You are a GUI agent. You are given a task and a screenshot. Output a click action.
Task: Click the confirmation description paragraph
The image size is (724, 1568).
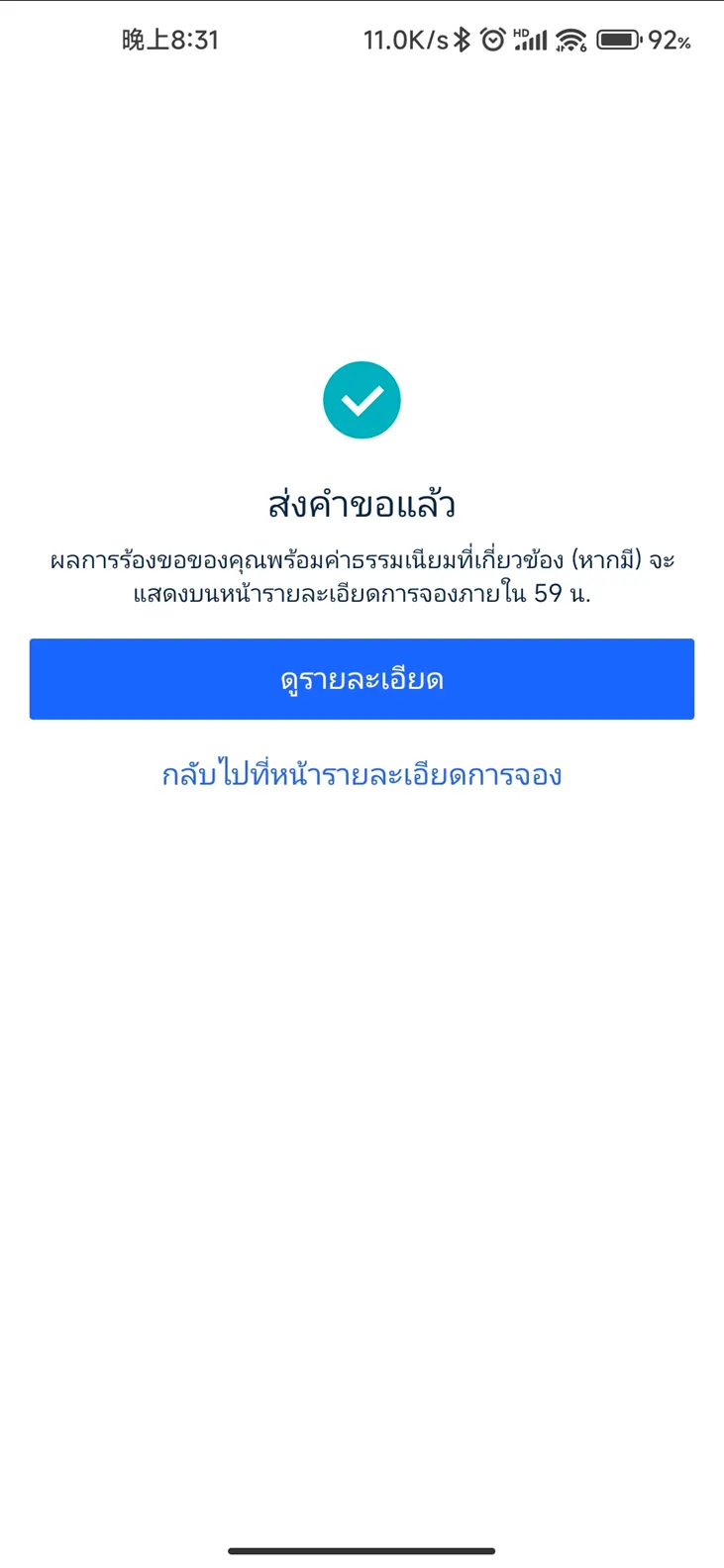pyautogui.click(x=362, y=574)
